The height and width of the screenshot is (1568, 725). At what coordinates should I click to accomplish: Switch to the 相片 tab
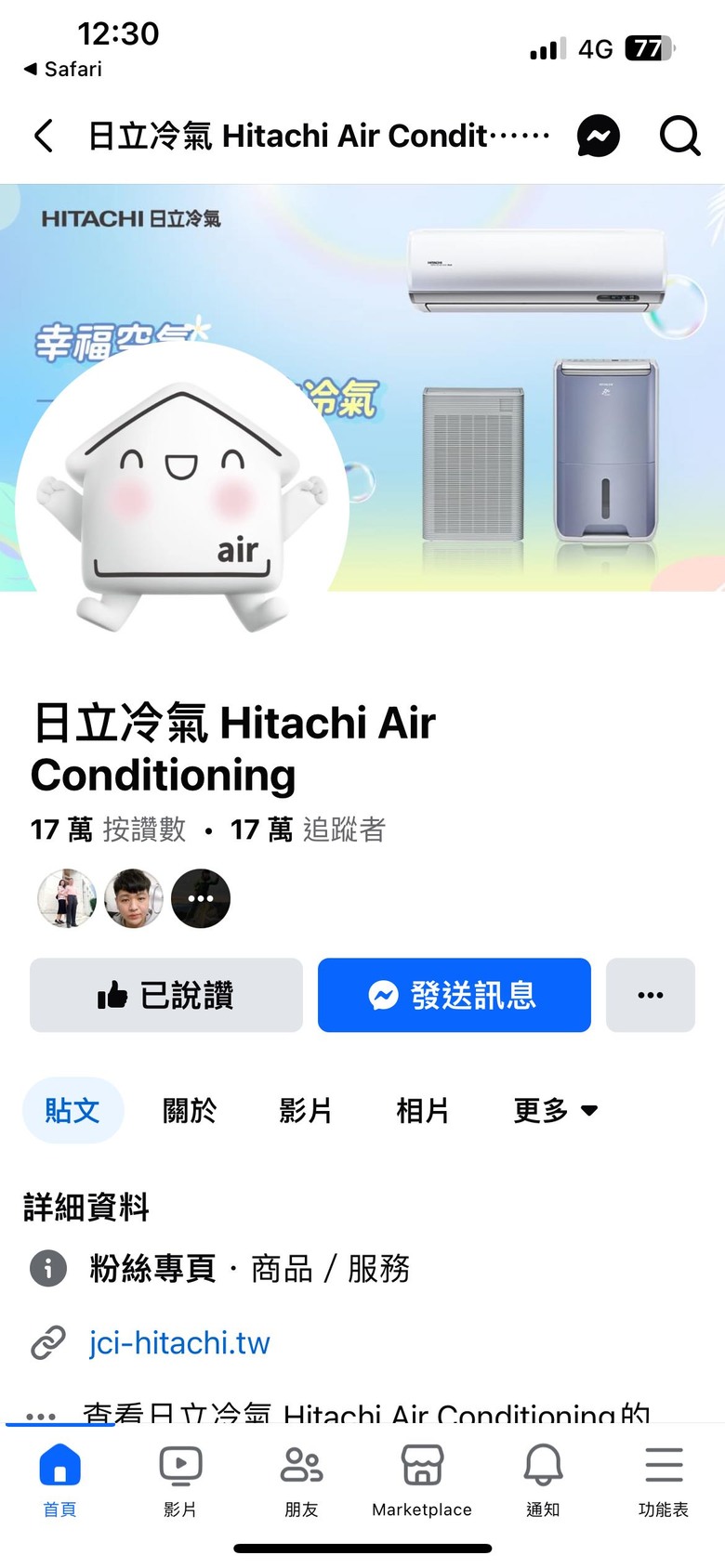(x=423, y=1110)
